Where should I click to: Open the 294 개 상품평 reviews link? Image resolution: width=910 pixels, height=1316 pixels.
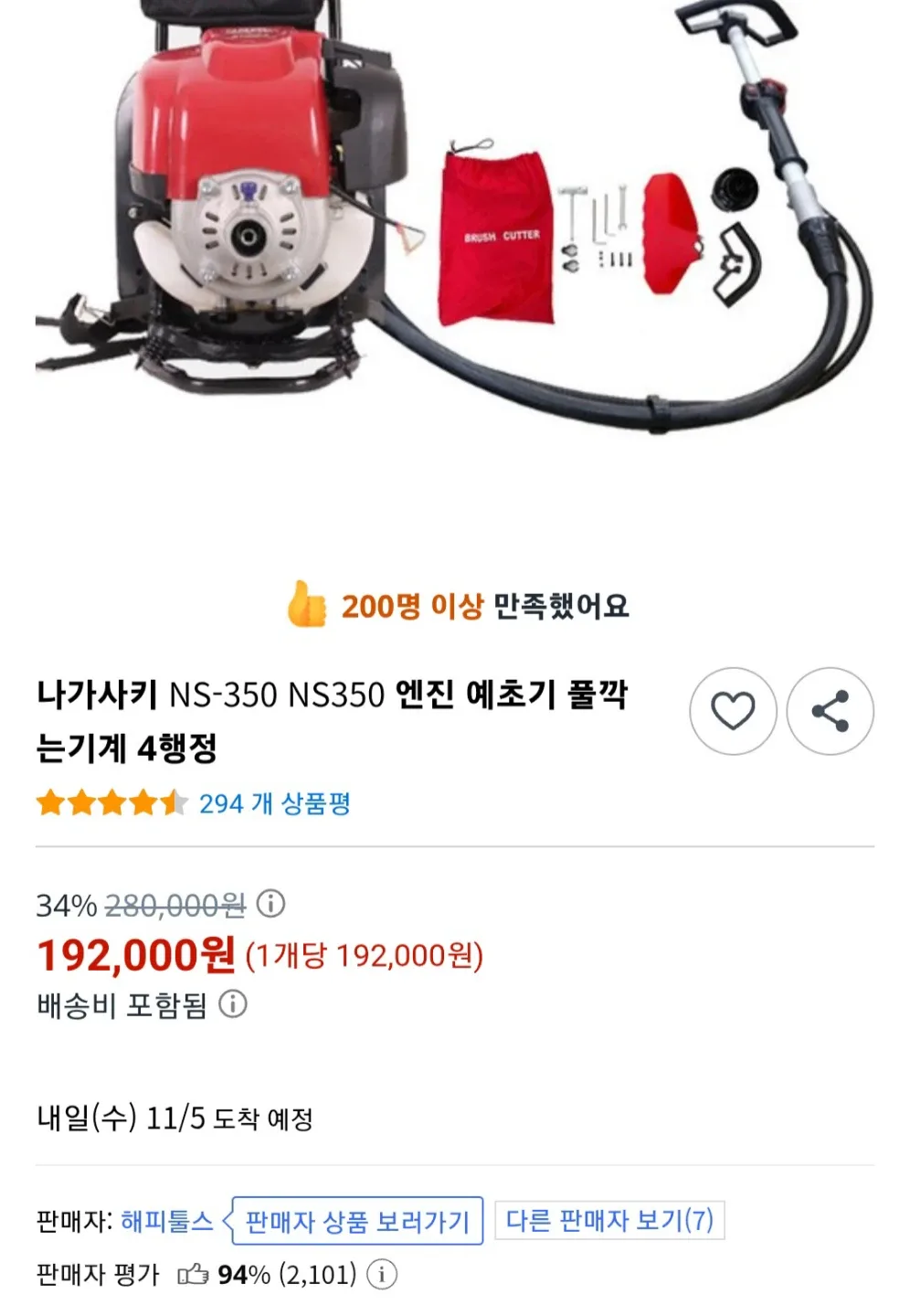click(274, 804)
